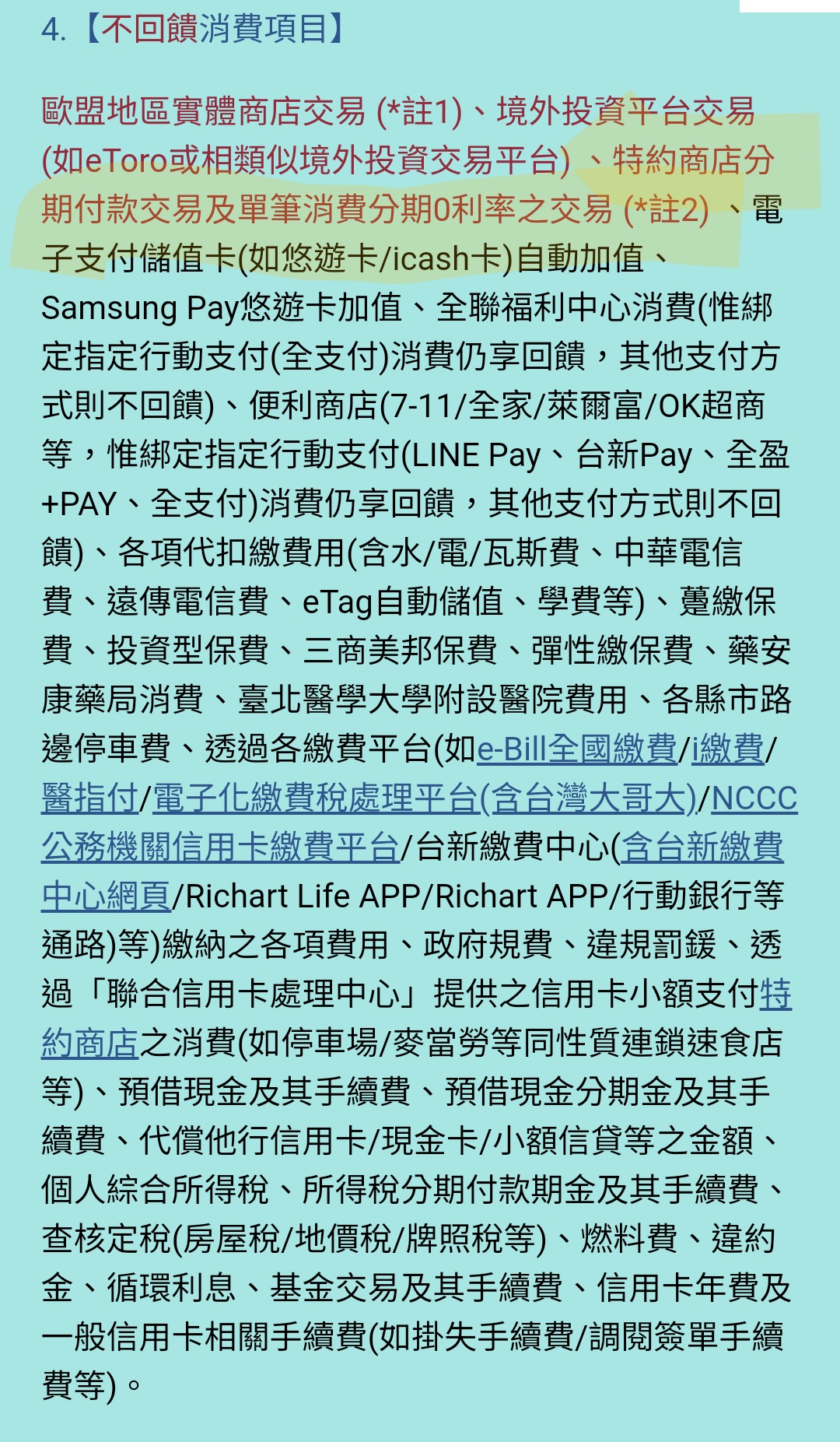This screenshot has width=840, height=1442.
Task: Open the 電子化繳費稅處理平台 link
Action: tap(424, 798)
